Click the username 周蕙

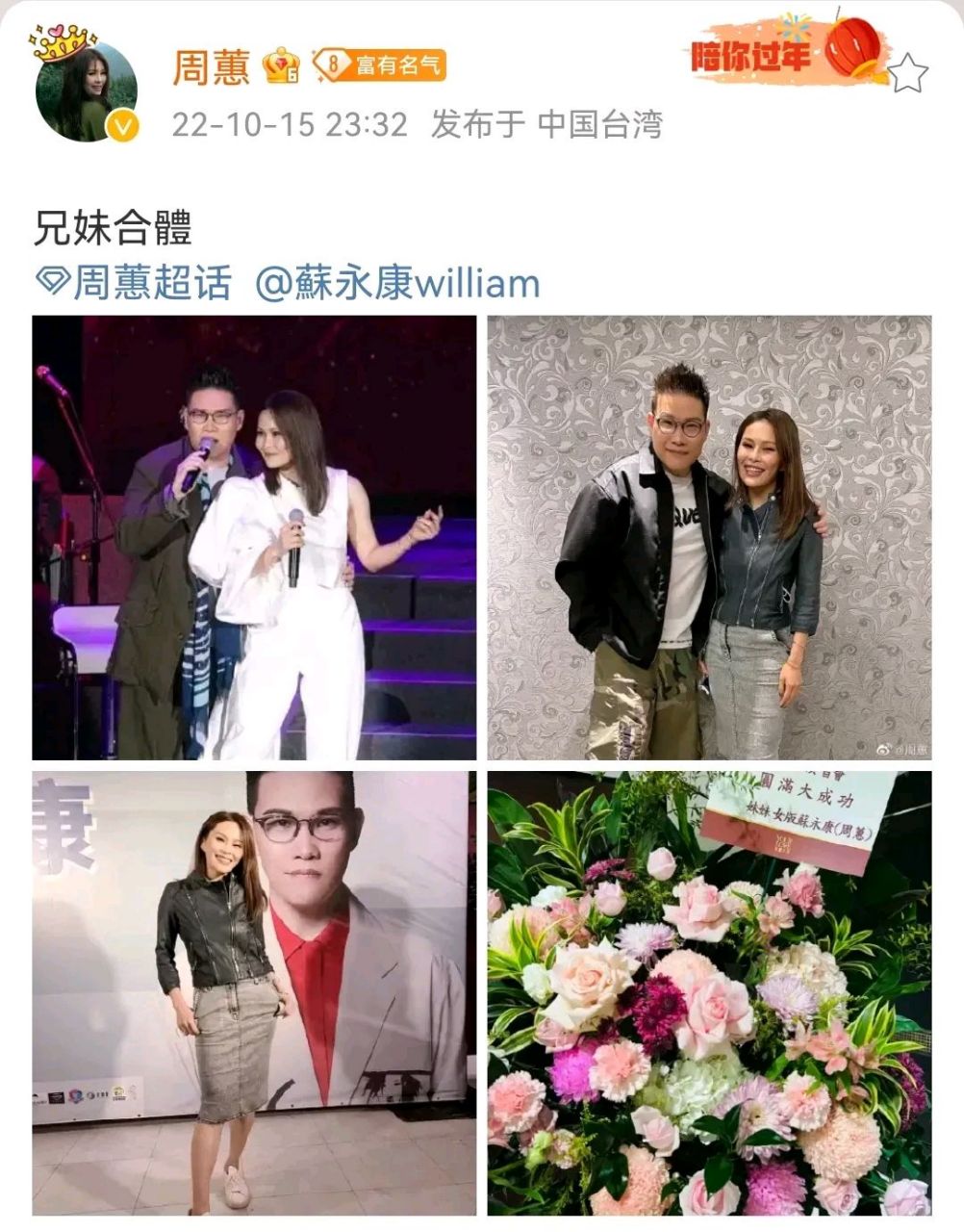(210, 64)
